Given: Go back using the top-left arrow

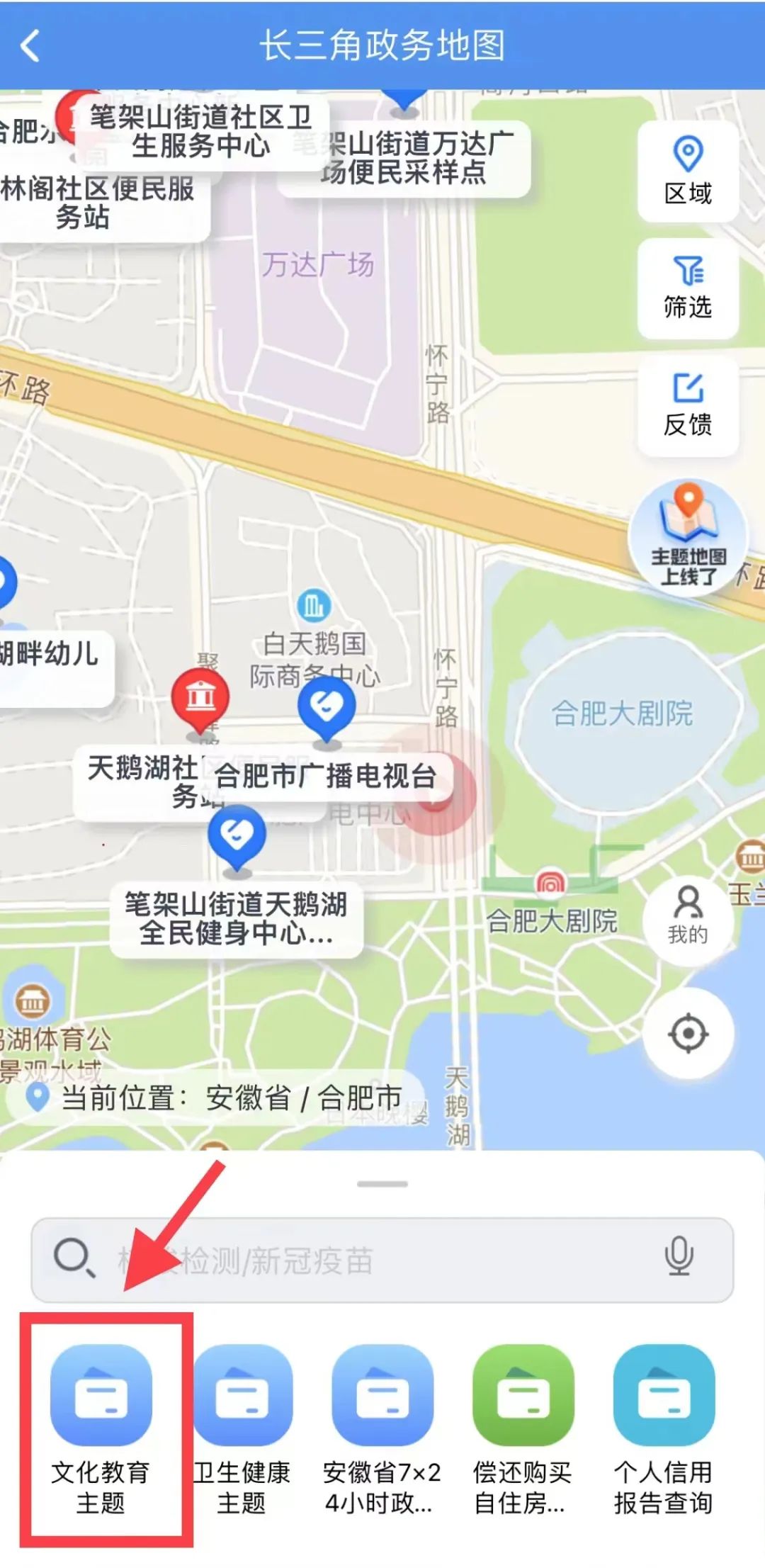Looking at the screenshot, I should 30,46.
